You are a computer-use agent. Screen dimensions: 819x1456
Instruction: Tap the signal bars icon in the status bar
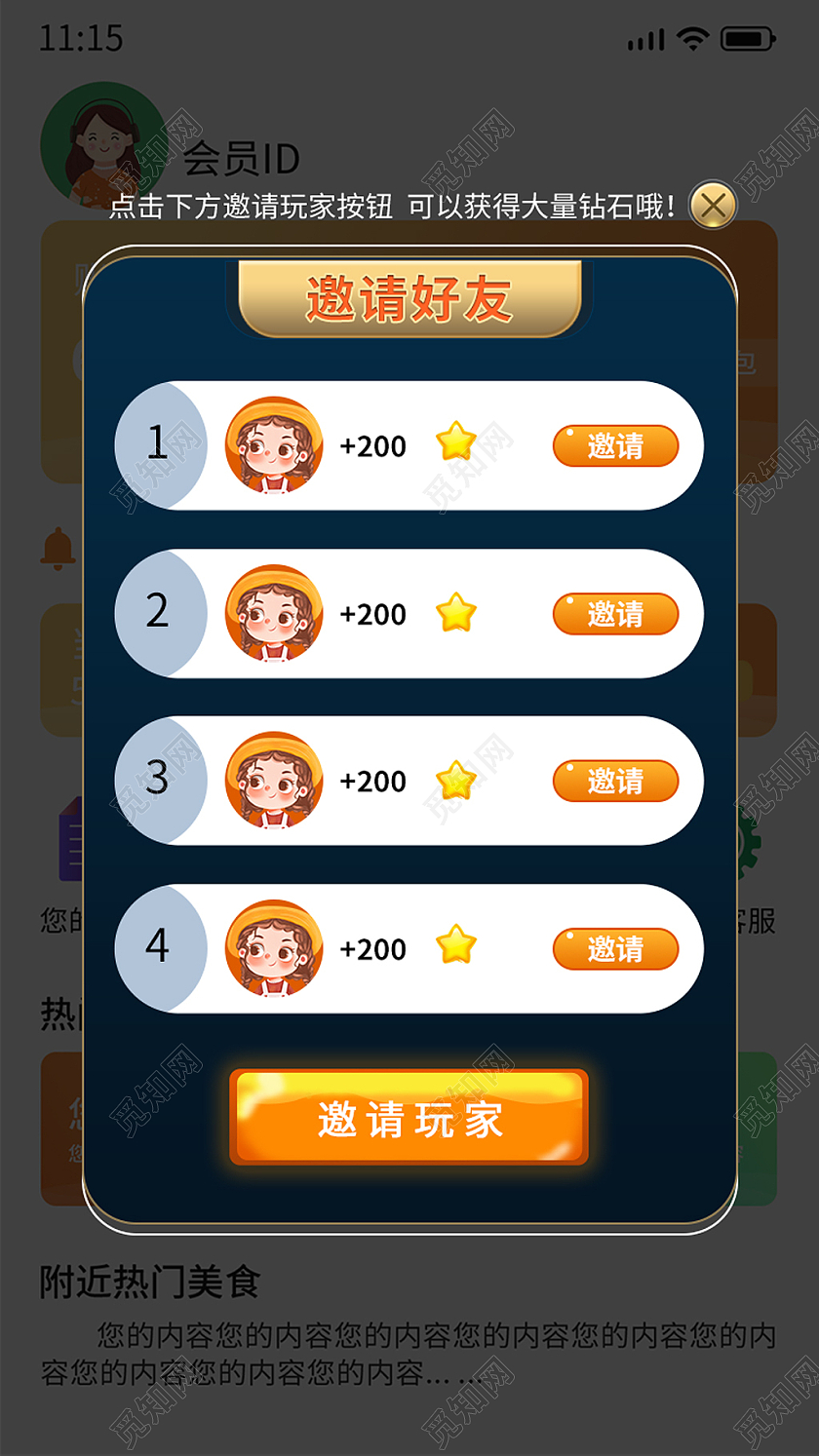(x=646, y=40)
